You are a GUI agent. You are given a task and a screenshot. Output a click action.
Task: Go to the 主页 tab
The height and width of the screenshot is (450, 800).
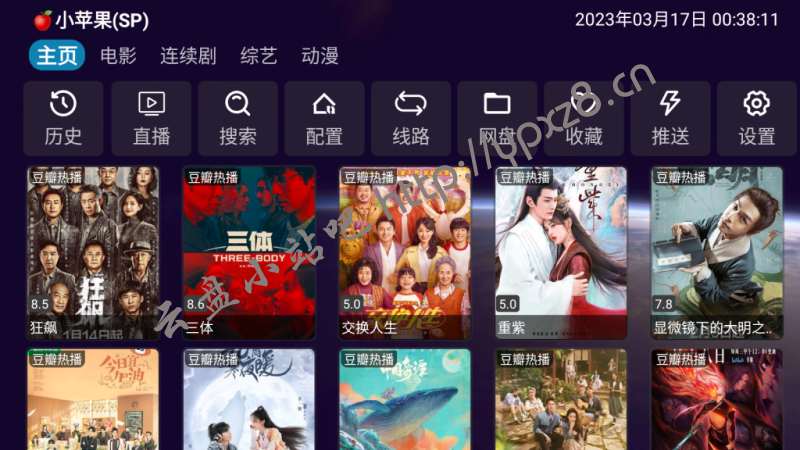pos(57,56)
